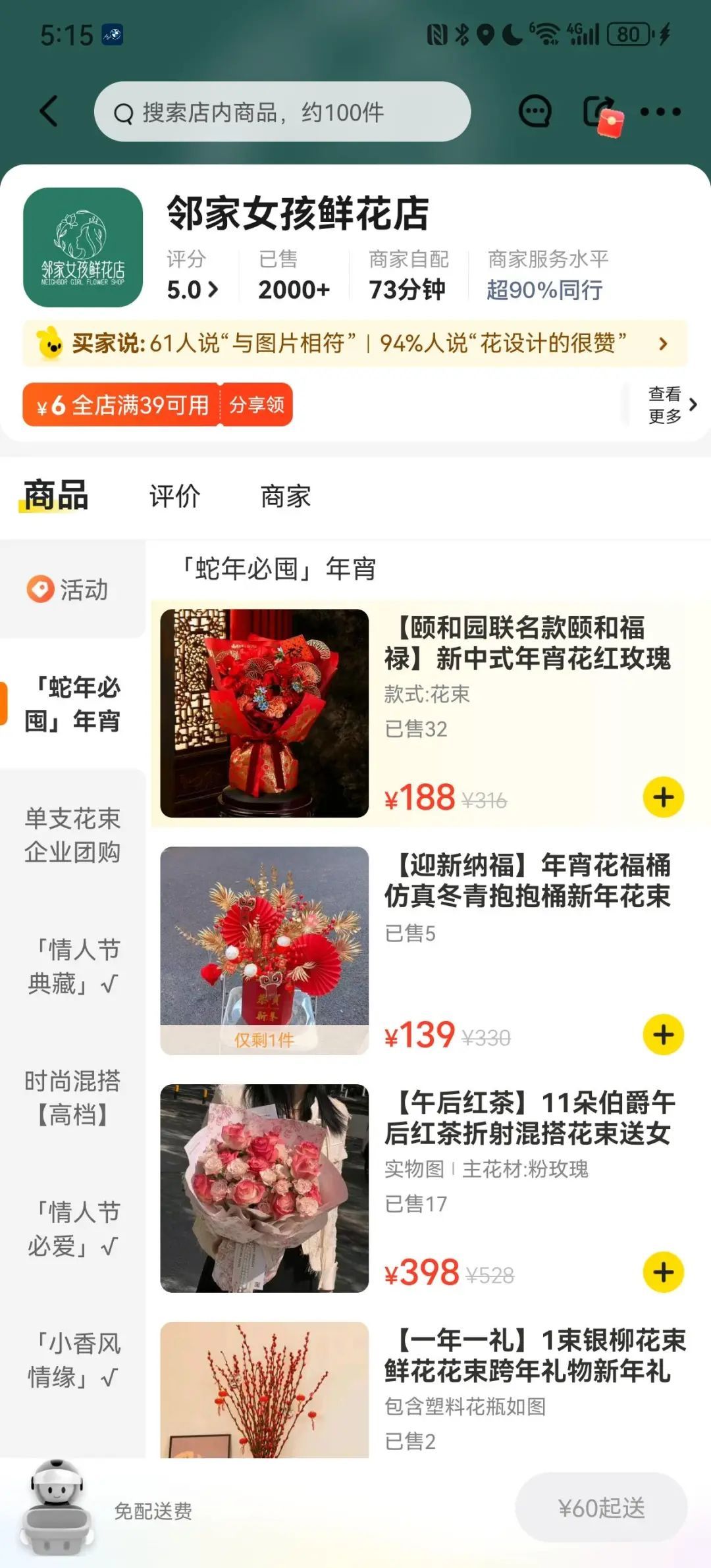
Task: Add the ¥188 颐和福禄 bouquet to cart
Action: tap(663, 797)
